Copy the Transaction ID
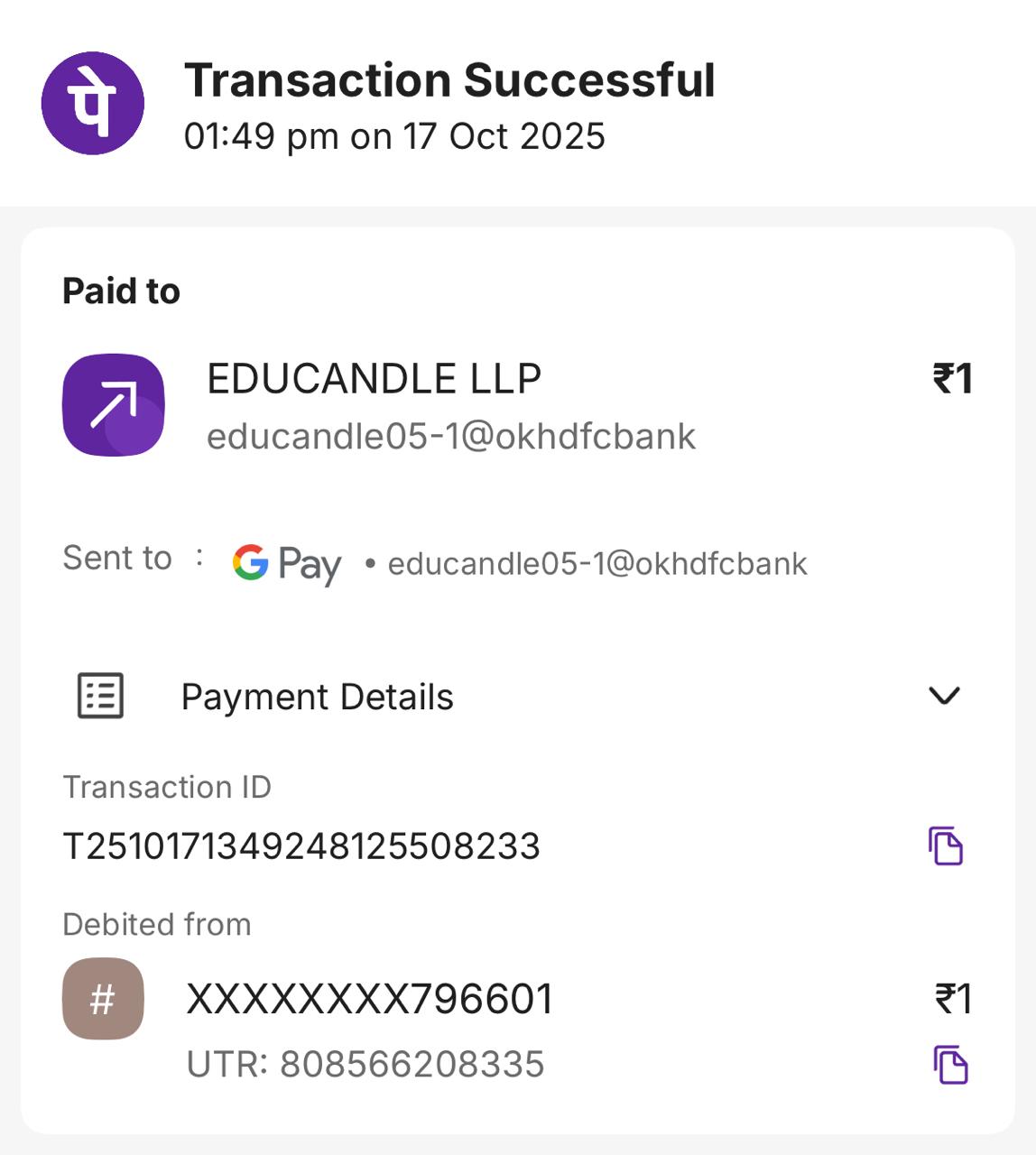The image size is (1036, 1155). [x=946, y=846]
